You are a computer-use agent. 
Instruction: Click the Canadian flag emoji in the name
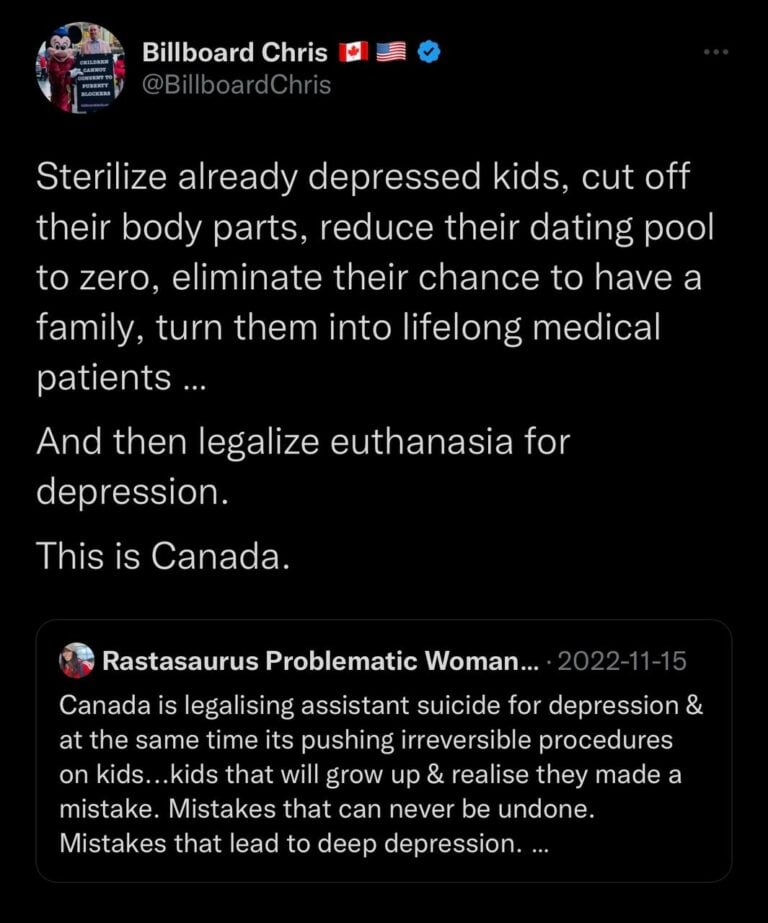[352, 49]
